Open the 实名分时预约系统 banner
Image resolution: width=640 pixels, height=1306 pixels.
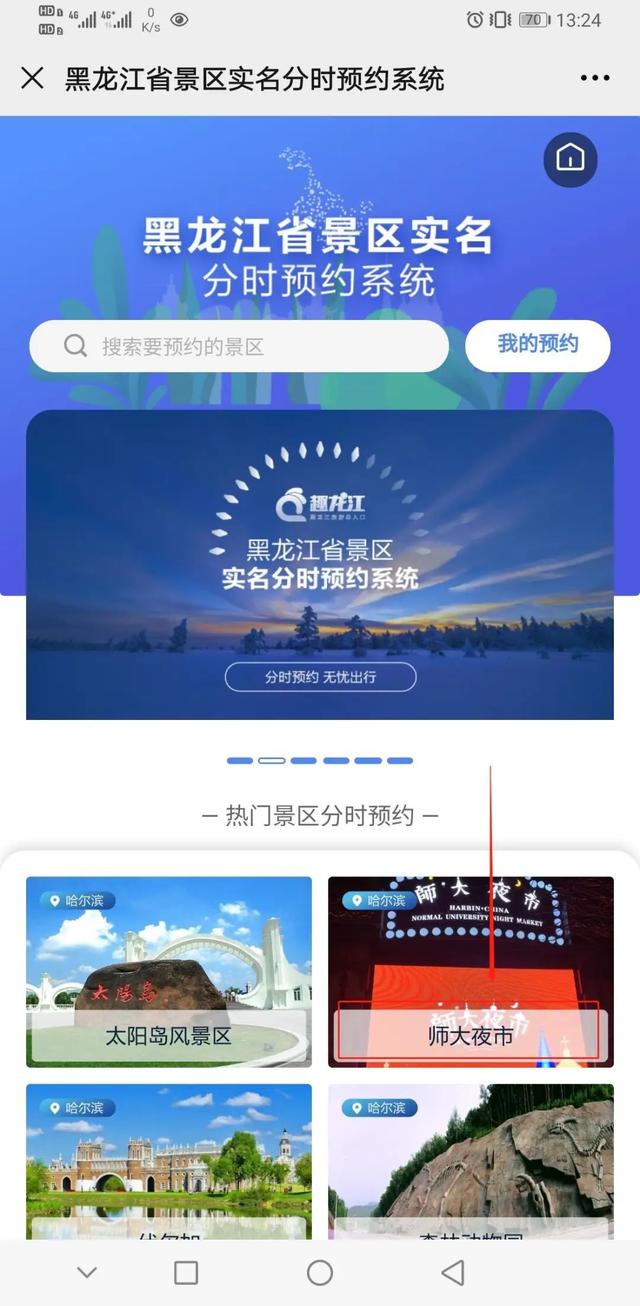320,565
